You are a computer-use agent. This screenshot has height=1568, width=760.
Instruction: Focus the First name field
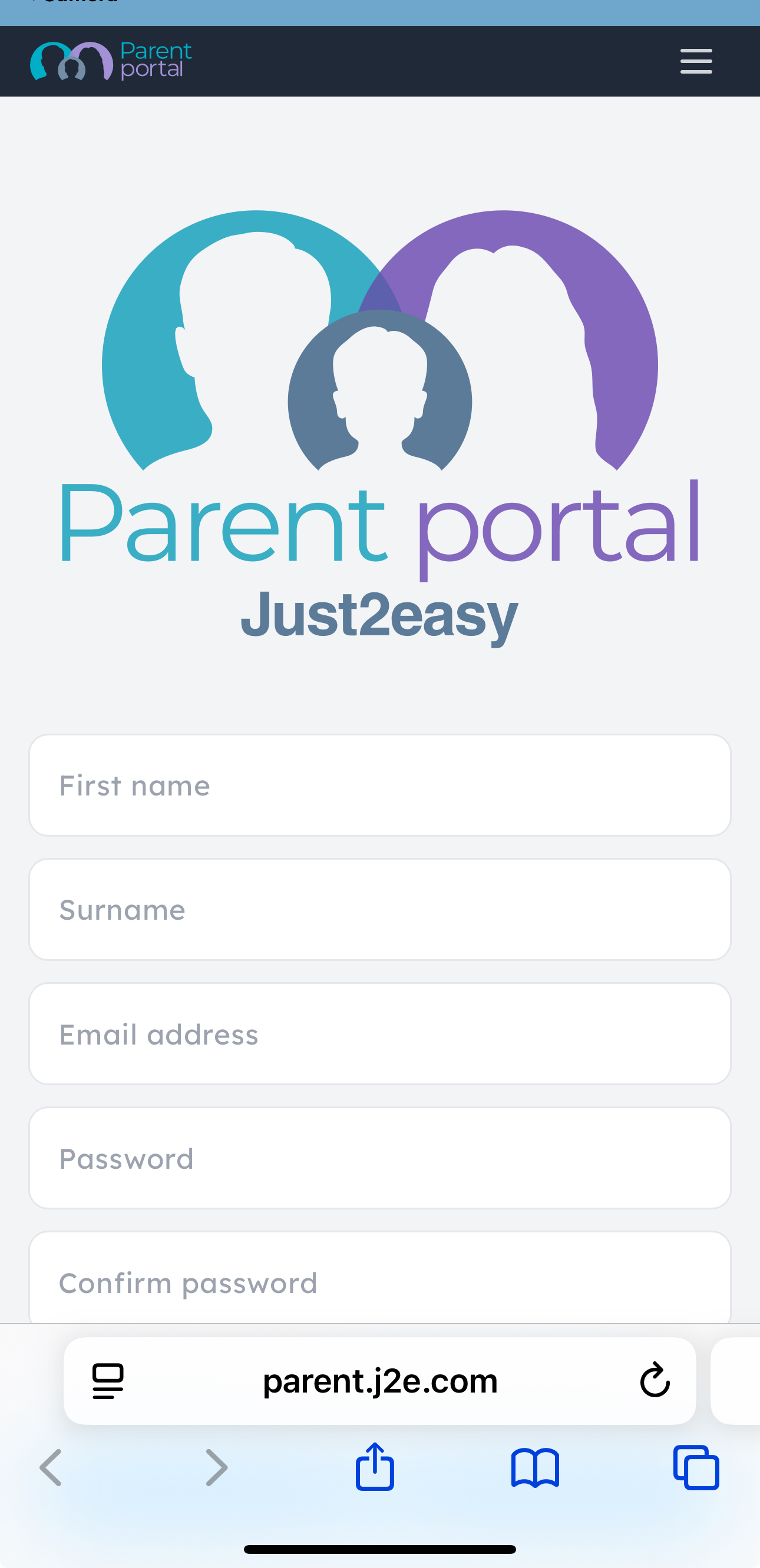379,785
